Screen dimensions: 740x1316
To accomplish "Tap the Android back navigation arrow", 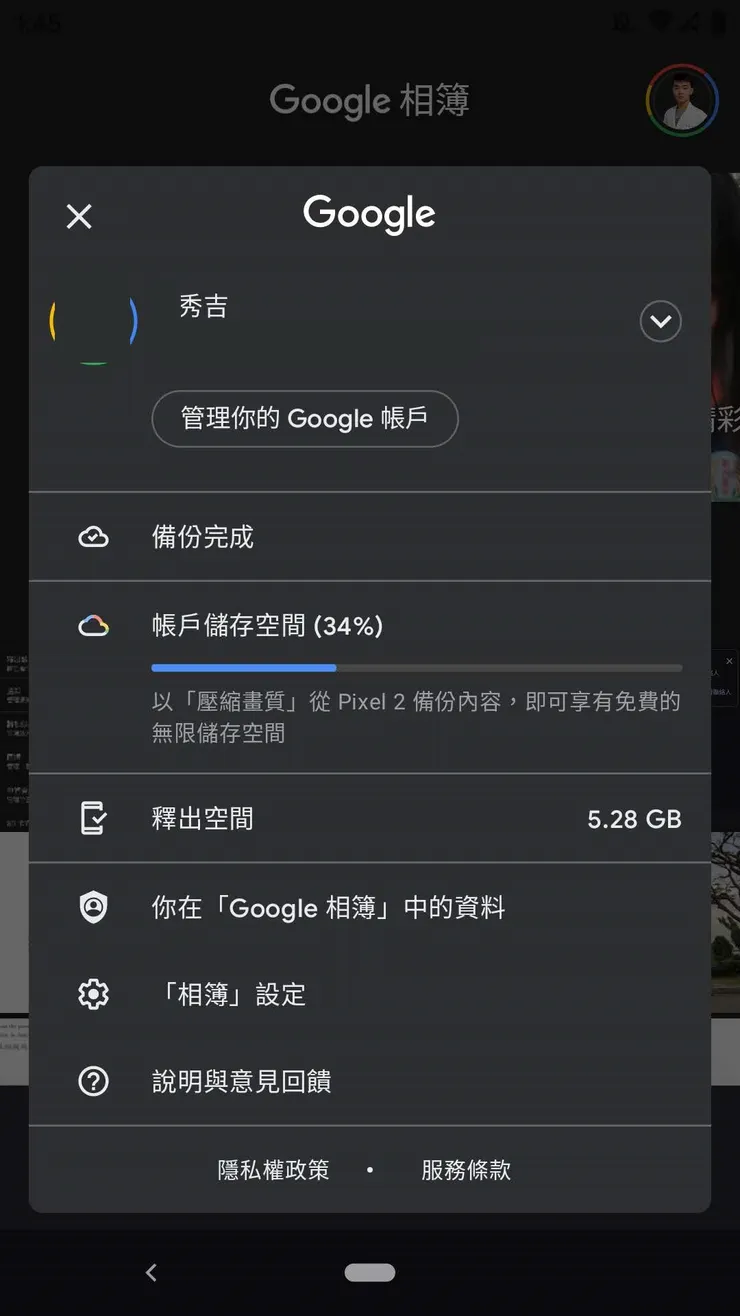I will point(151,1272).
